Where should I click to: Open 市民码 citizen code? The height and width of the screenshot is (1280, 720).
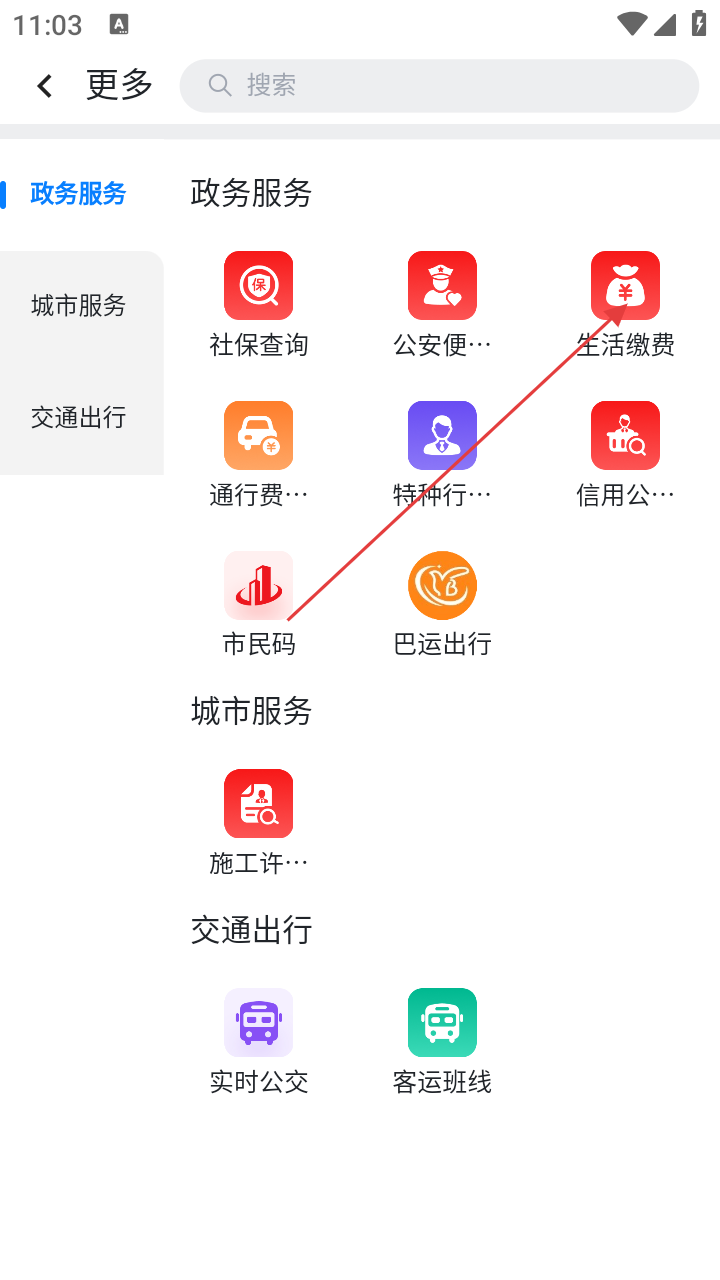click(259, 586)
